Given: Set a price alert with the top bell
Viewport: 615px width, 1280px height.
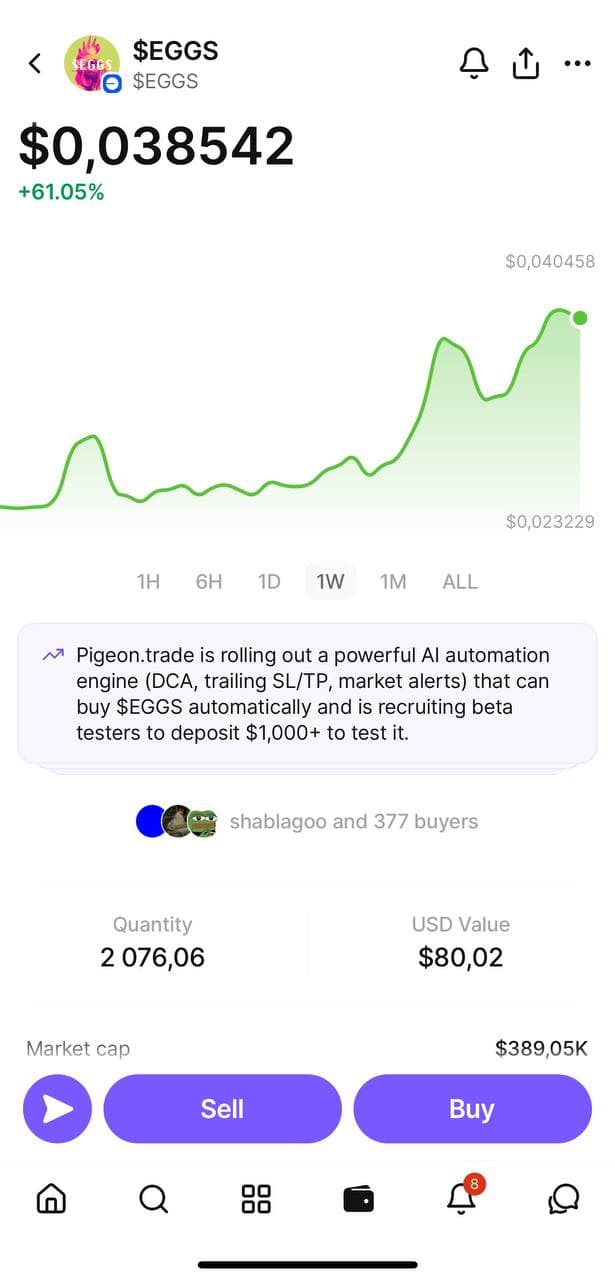Looking at the screenshot, I should [473, 63].
